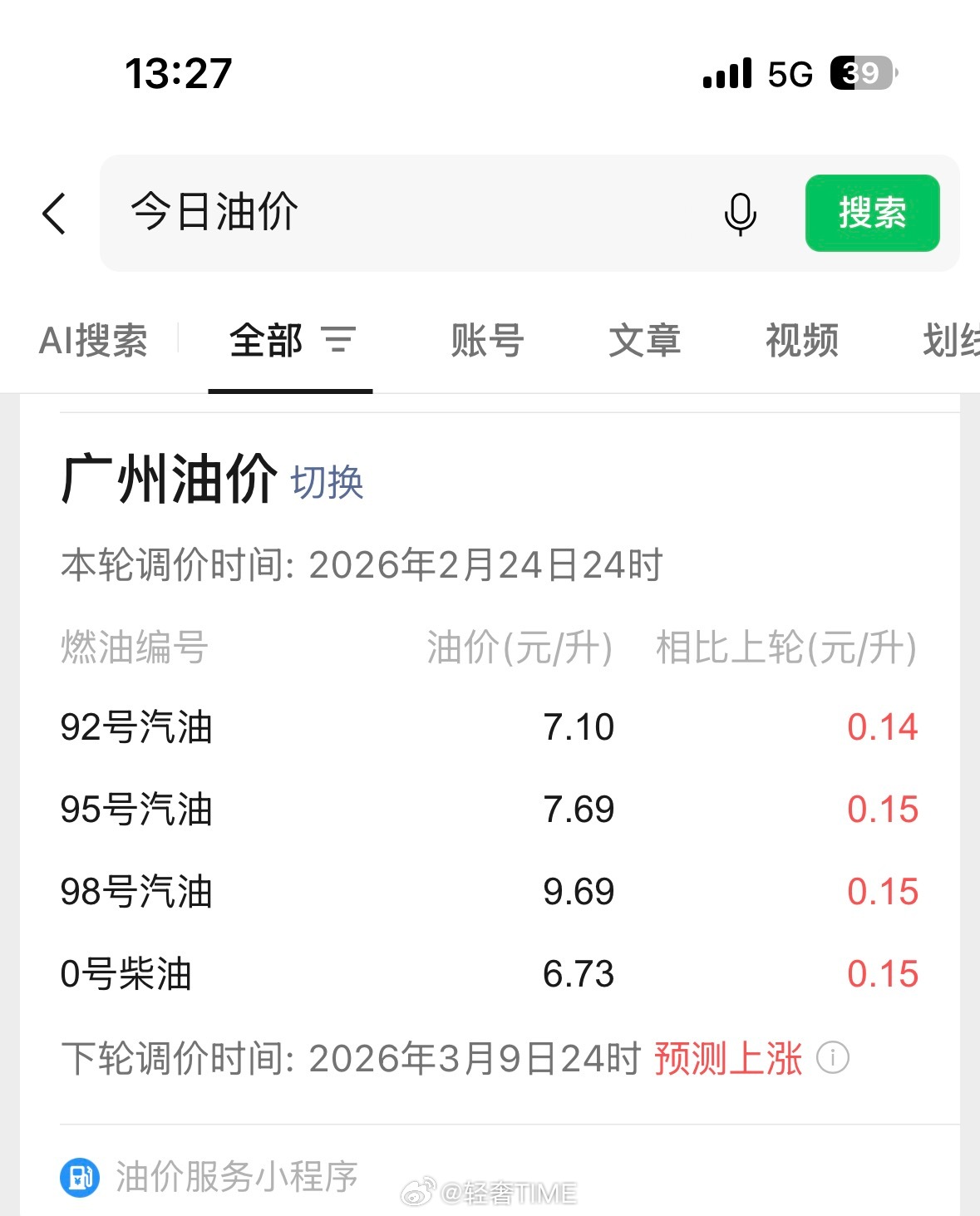980x1216 pixels.
Task: Tap the 5G network indicator
Action: 790,73
